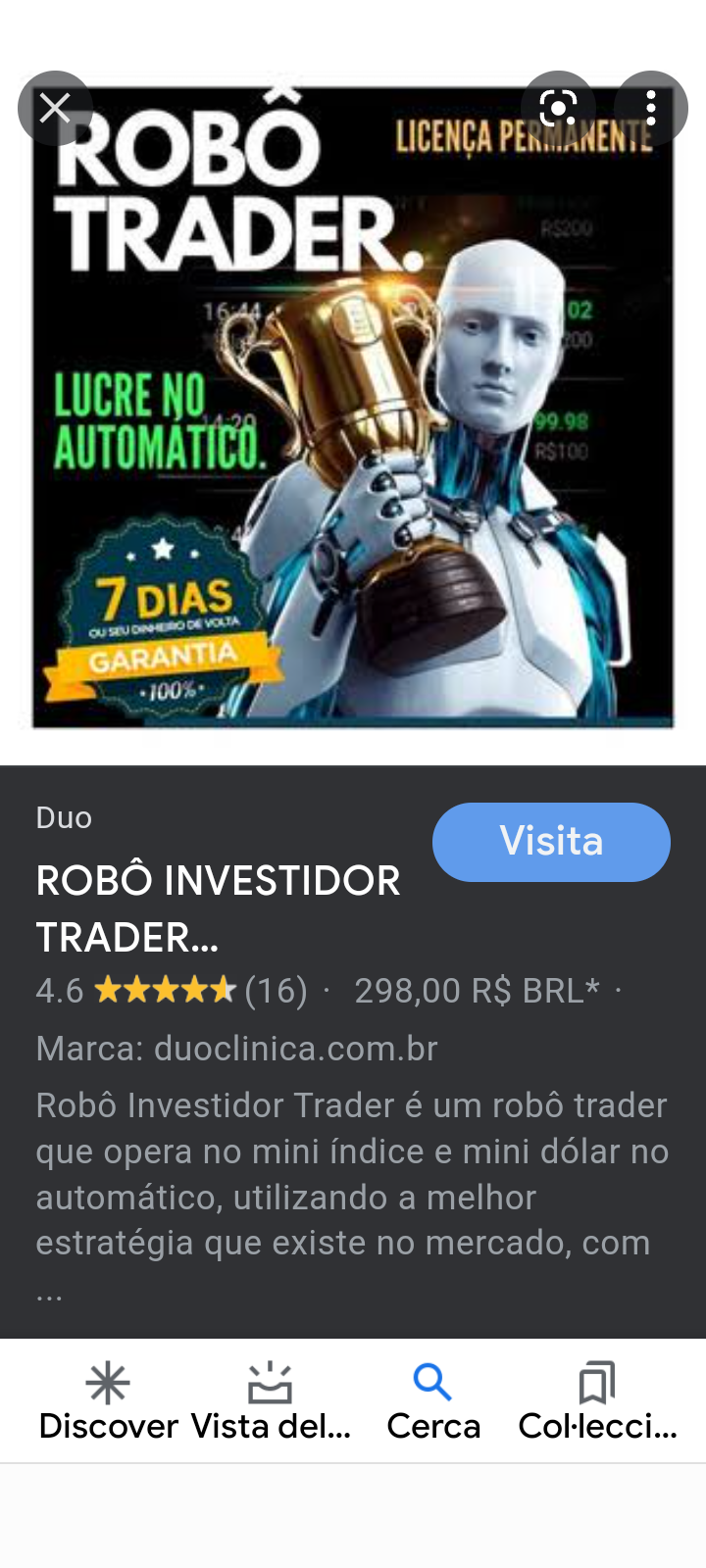Search this image with Lens

point(558,109)
